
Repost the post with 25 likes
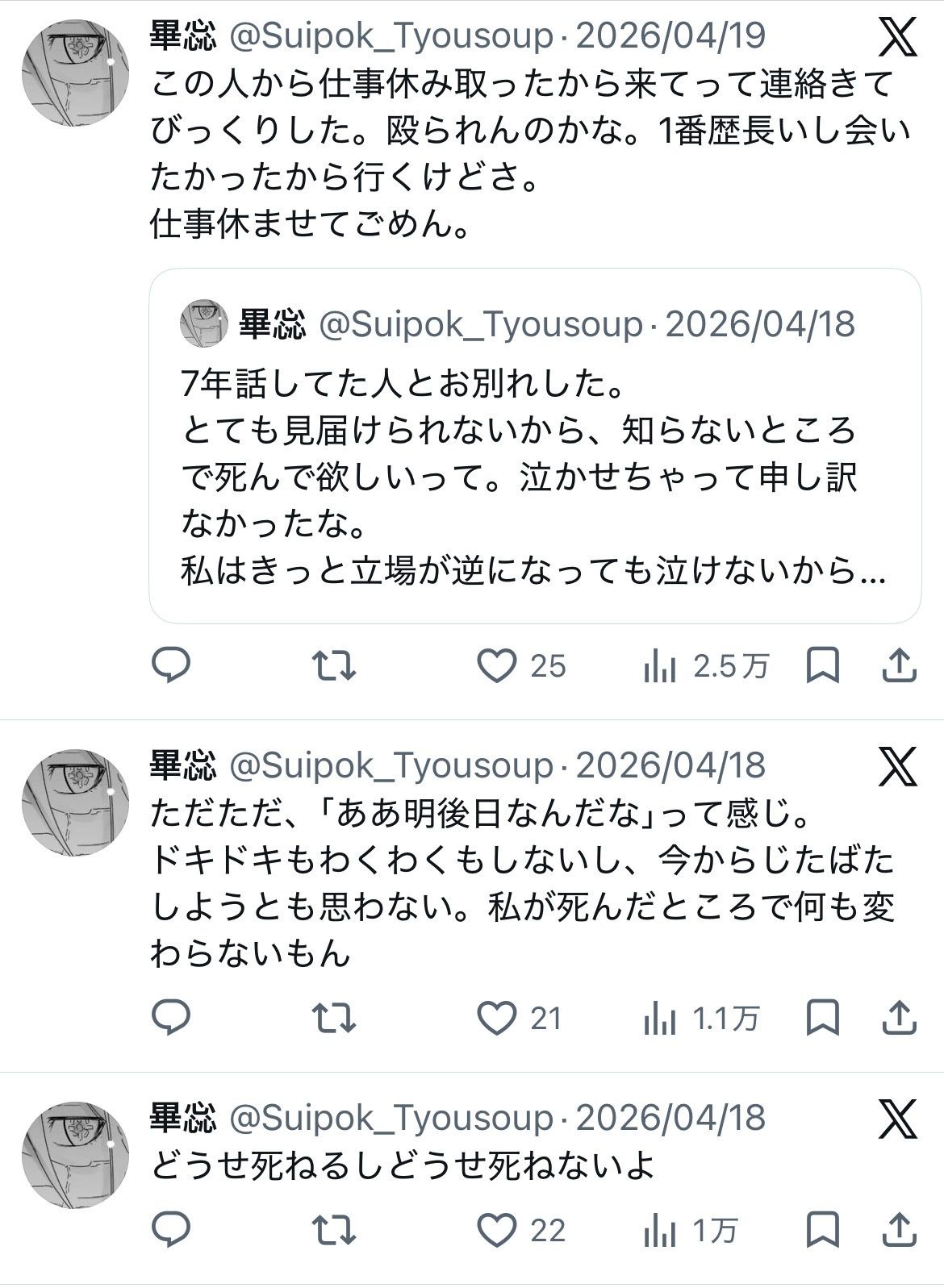pos(334,665)
